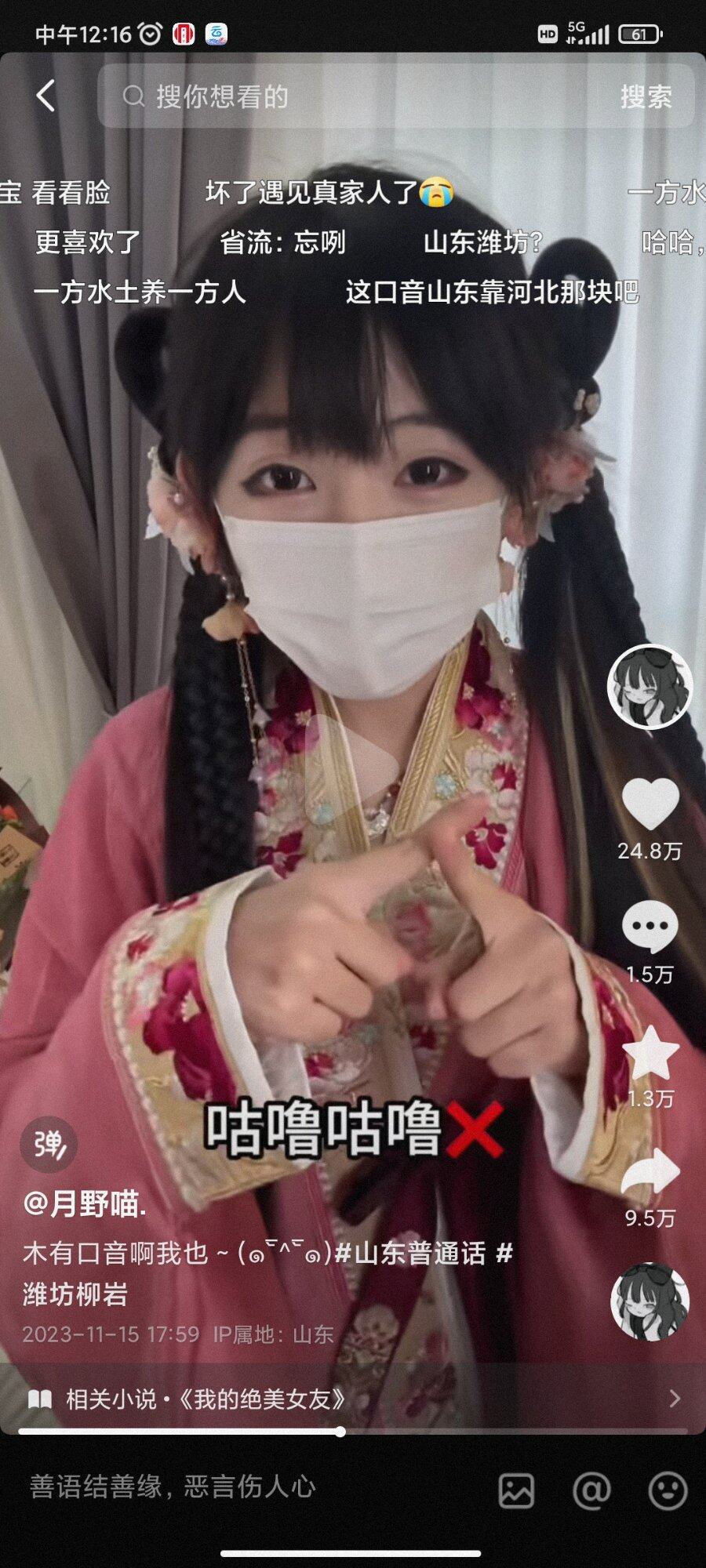706x1568 pixels.
Task: Attach an image to the comment
Action: (x=516, y=1490)
